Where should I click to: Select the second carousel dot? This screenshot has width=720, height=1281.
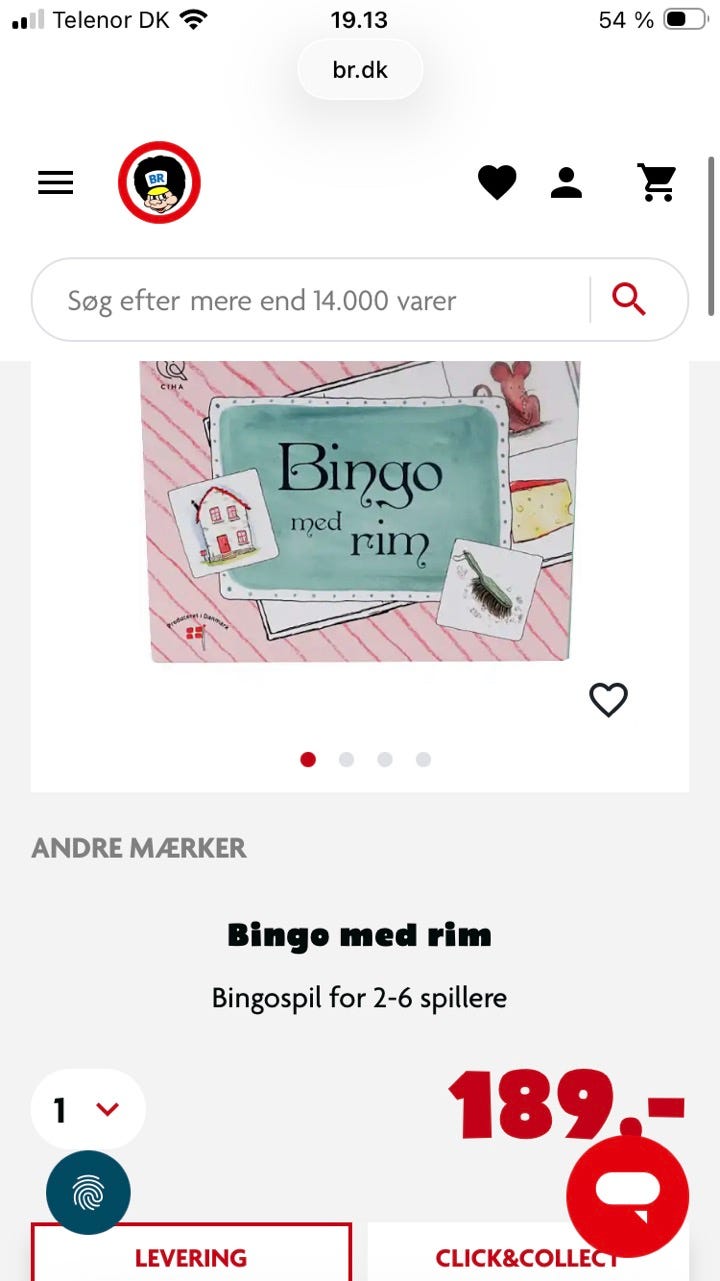346,760
